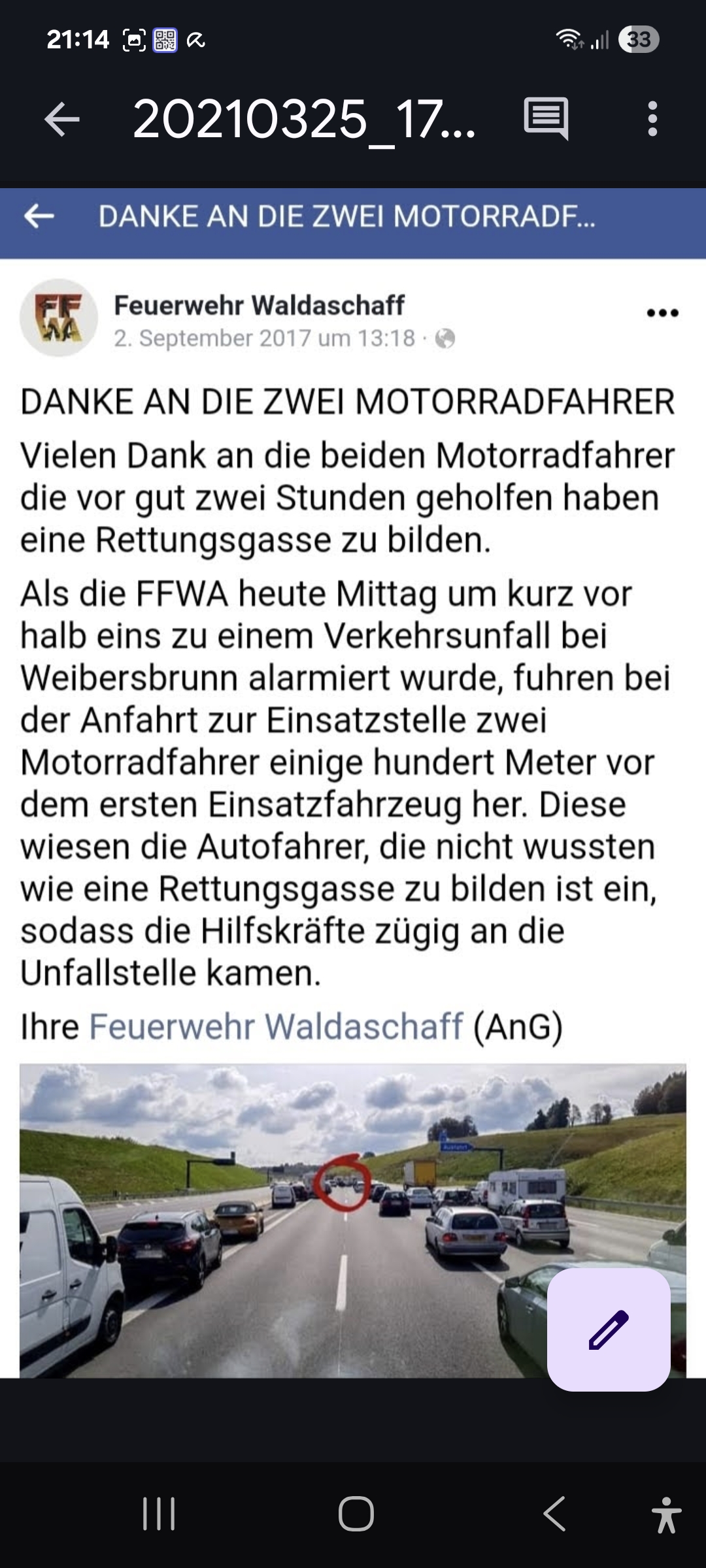This screenshot has width=706, height=1568.
Task: Tap the pencil edit floating button
Action: tap(609, 1330)
